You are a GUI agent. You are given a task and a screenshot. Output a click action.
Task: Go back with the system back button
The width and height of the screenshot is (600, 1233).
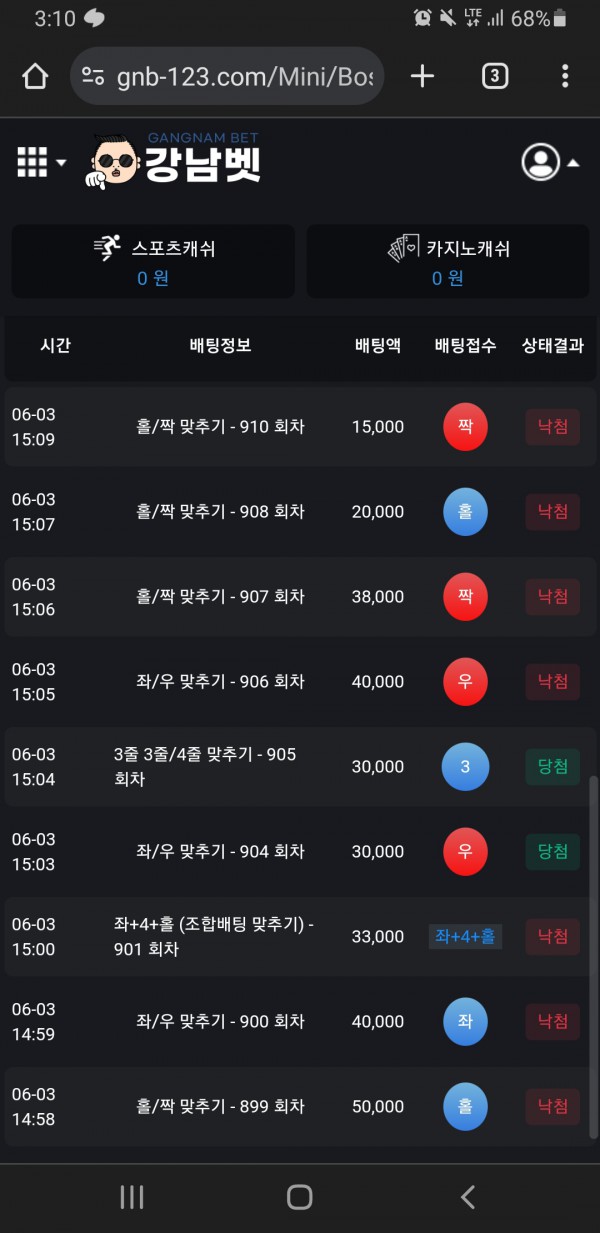click(x=467, y=1197)
